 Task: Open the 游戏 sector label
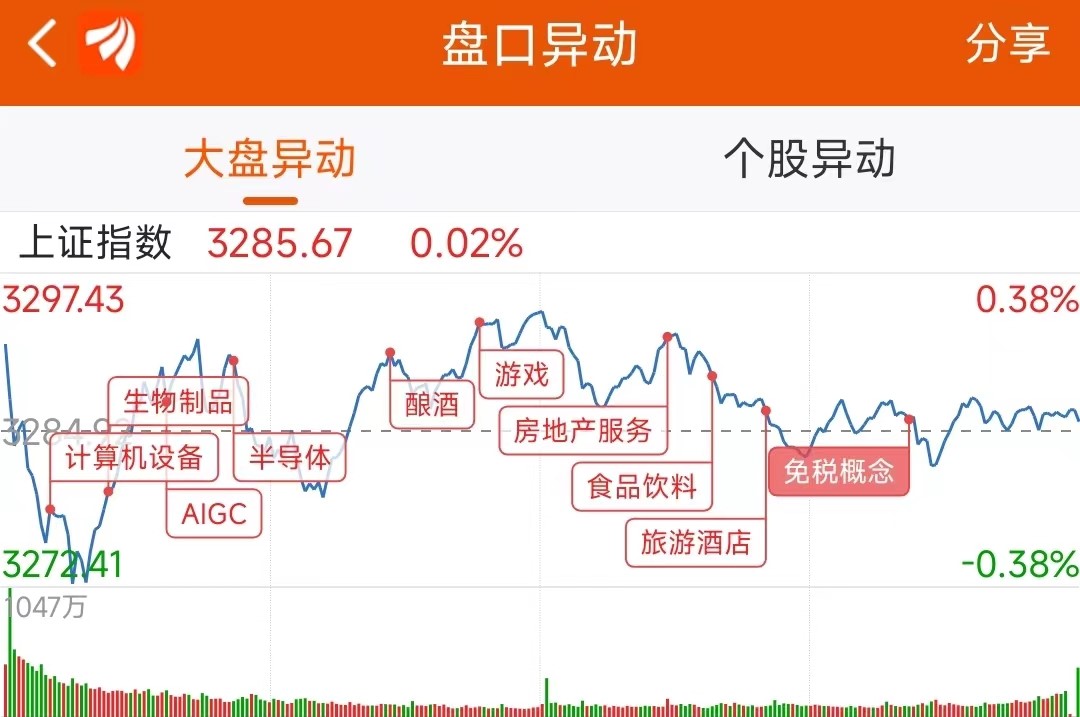(521, 375)
